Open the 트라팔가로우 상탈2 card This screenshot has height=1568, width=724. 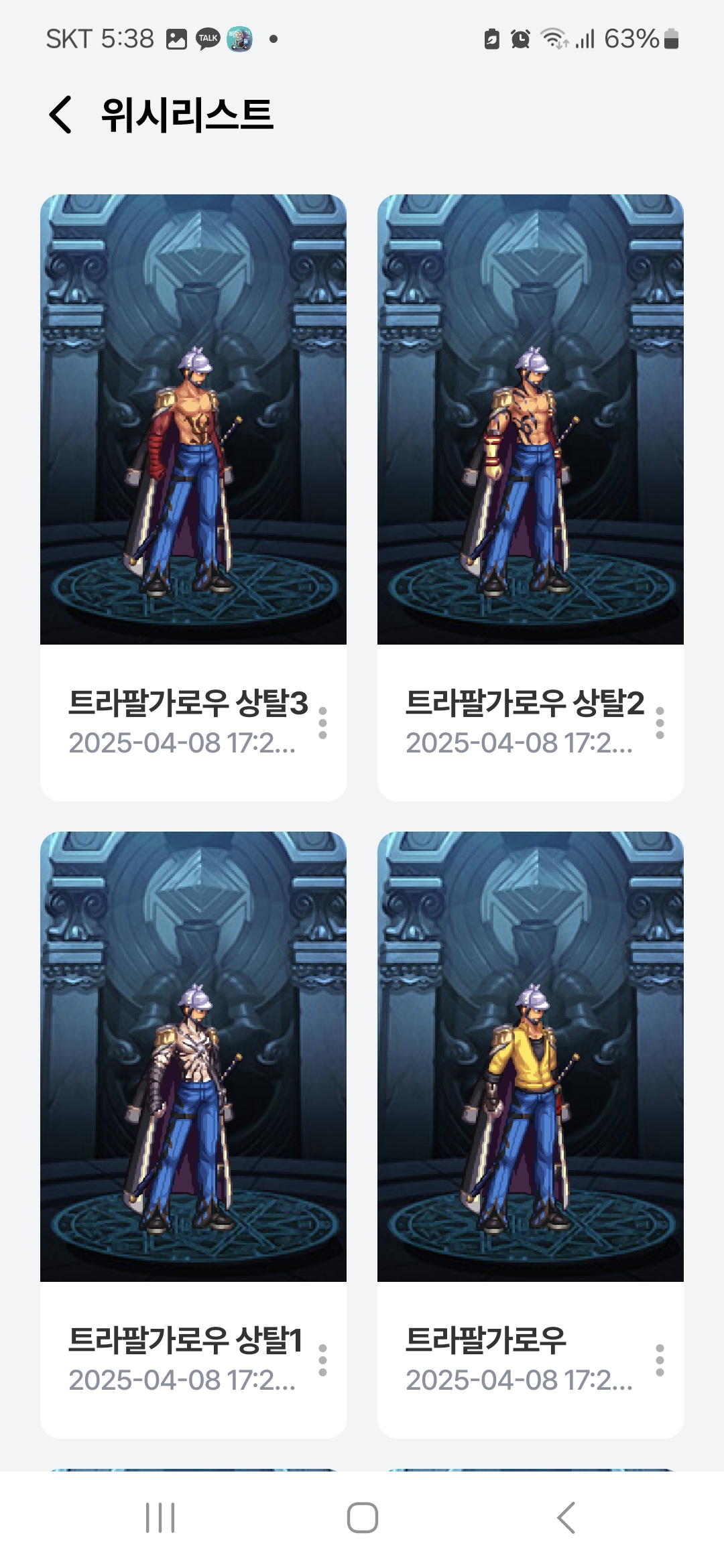pos(530,498)
